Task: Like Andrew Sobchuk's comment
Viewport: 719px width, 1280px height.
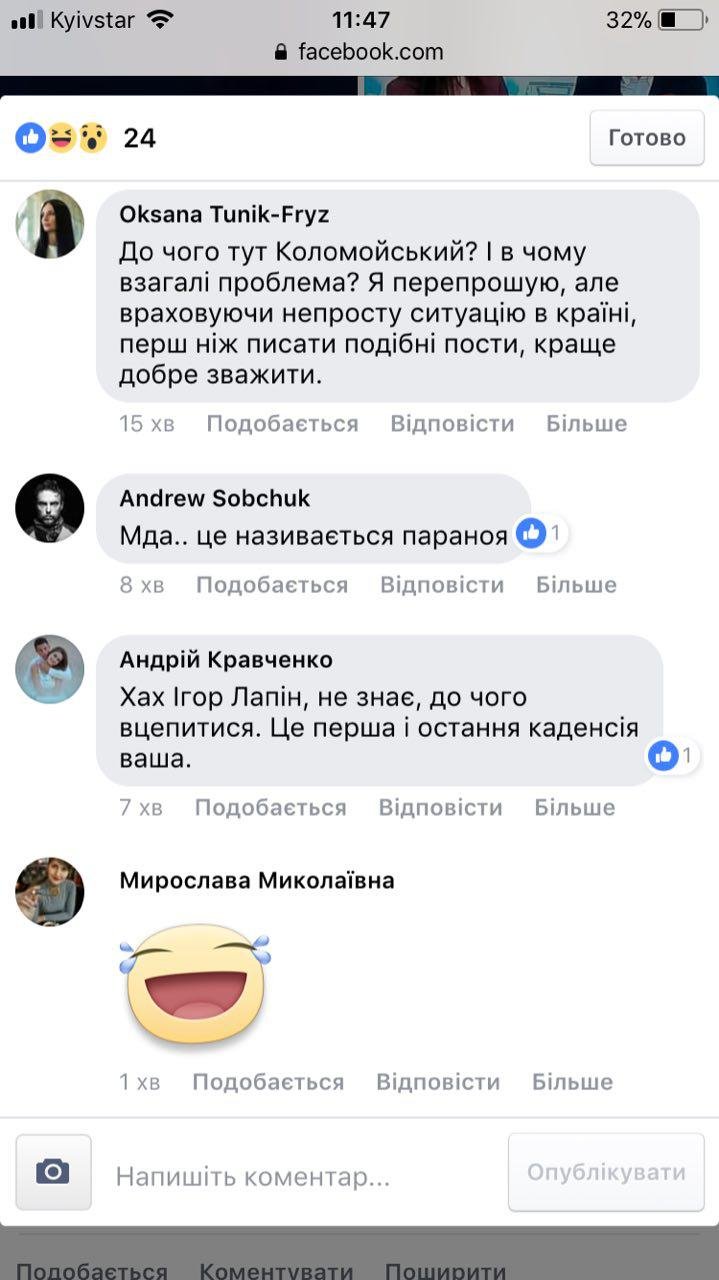Action: (x=272, y=585)
